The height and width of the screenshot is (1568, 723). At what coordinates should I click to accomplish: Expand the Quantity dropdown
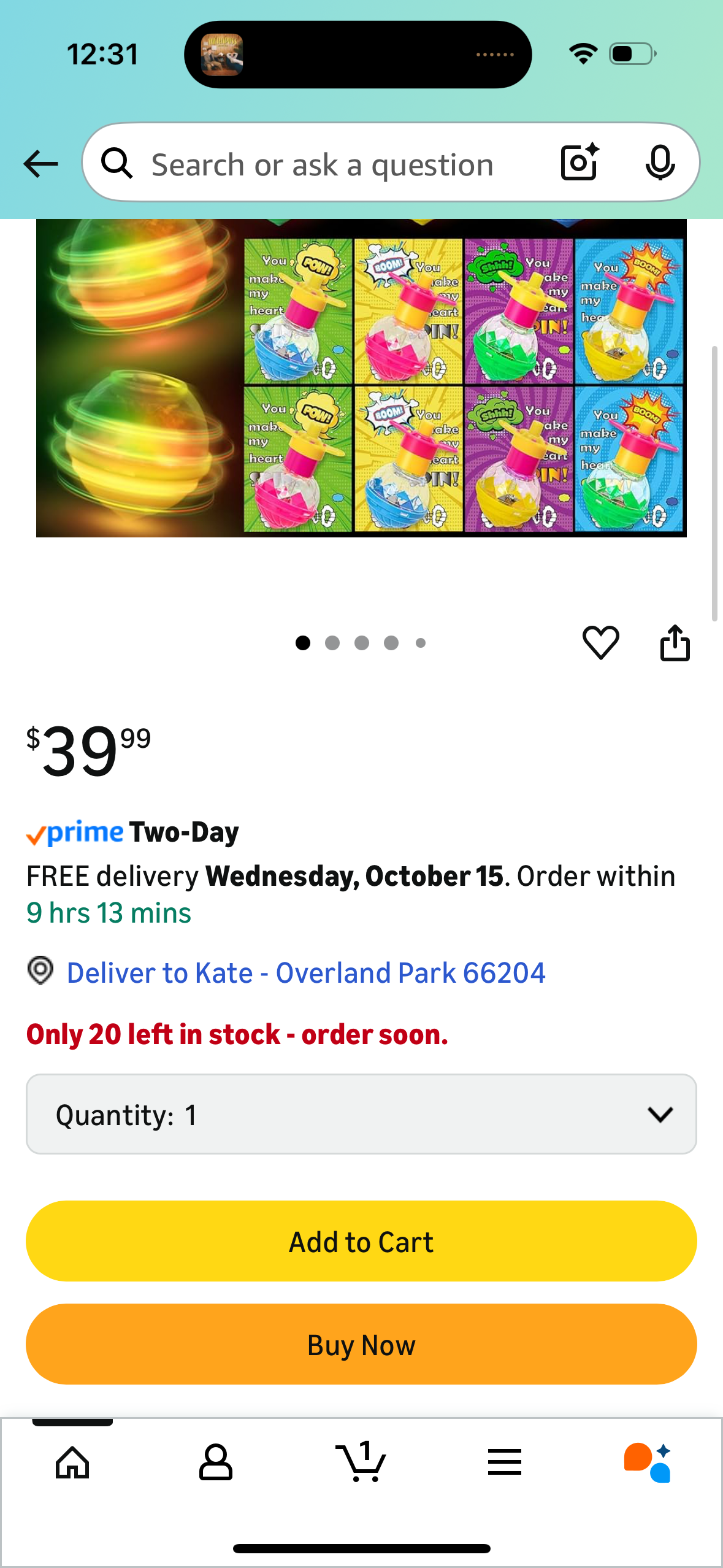coord(361,1114)
